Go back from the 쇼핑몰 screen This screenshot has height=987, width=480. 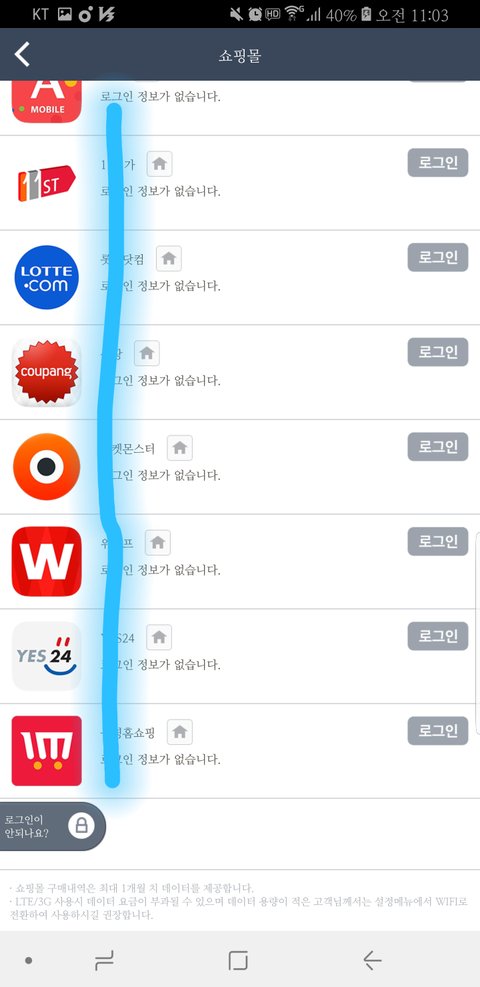pyautogui.click(x=22, y=55)
